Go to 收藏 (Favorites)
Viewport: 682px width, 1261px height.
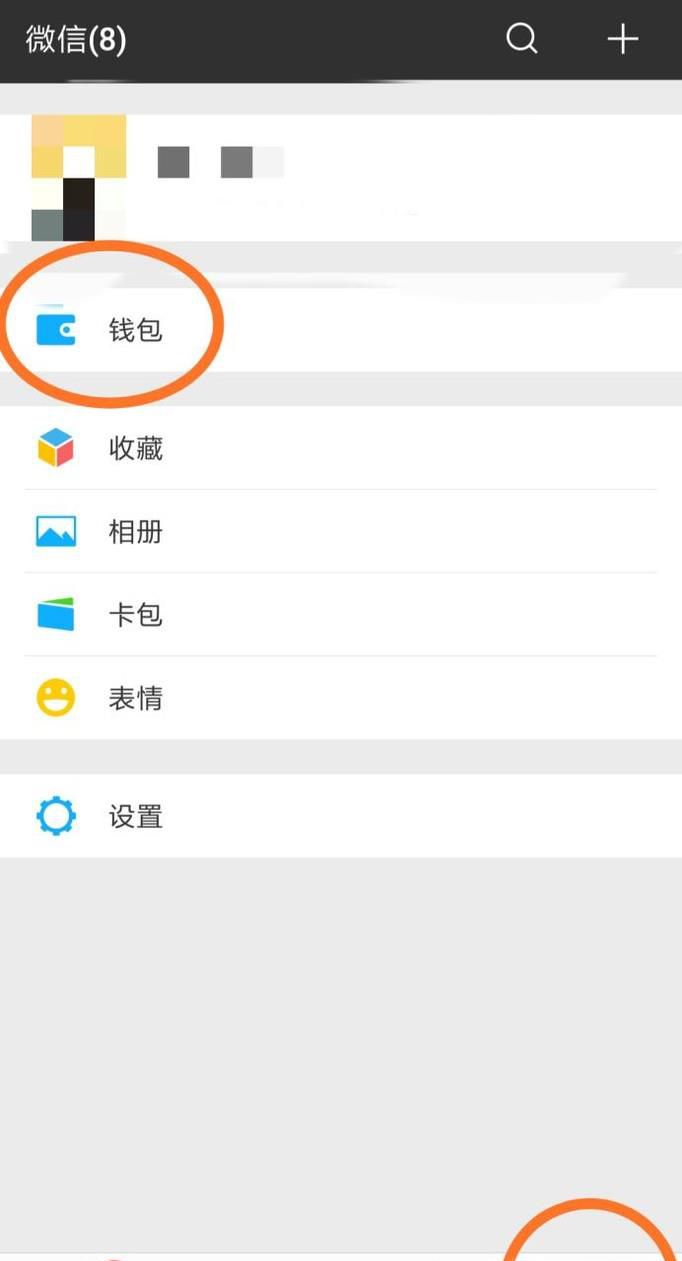136,448
